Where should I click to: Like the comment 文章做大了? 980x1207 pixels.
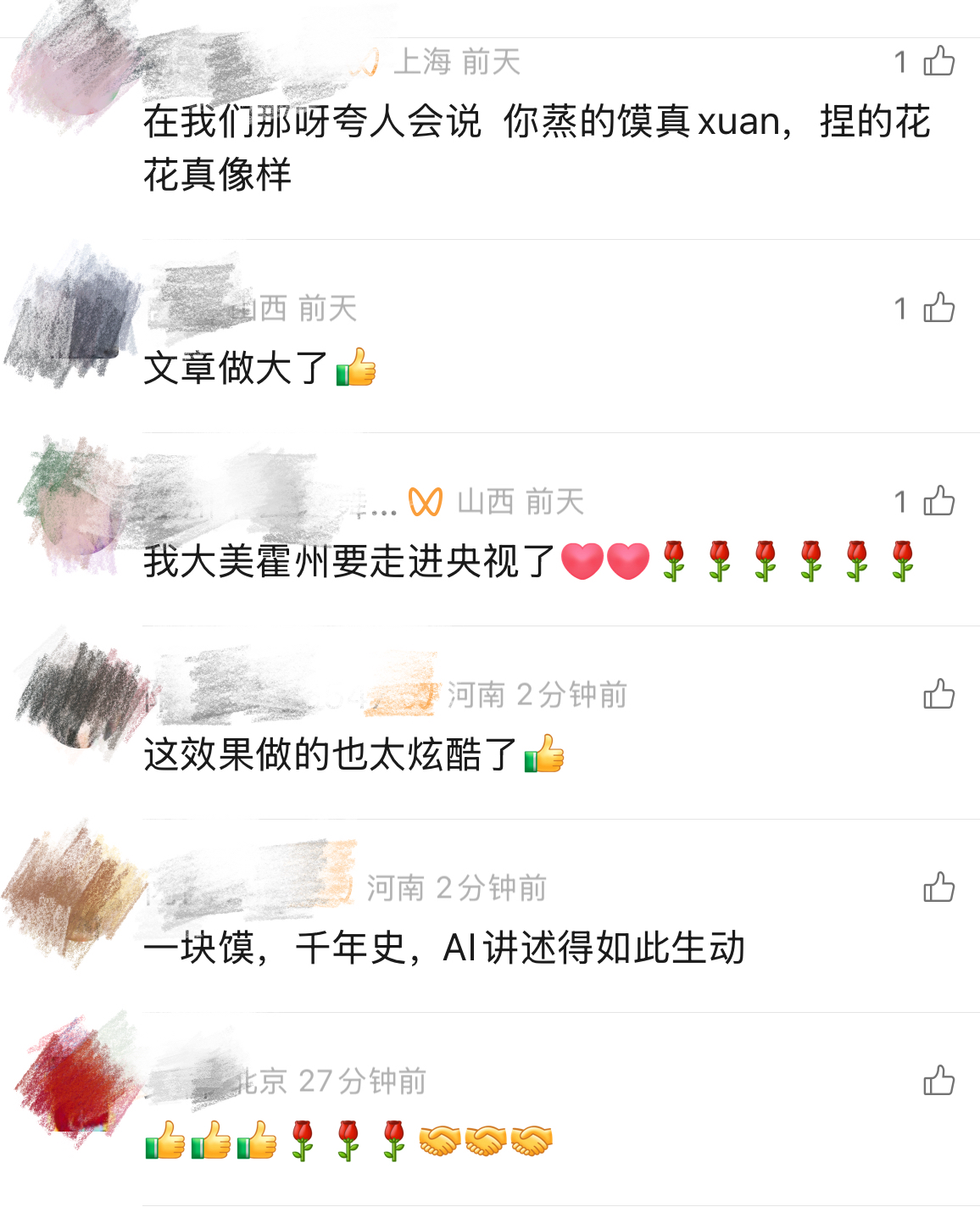pyautogui.click(x=938, y=308)
